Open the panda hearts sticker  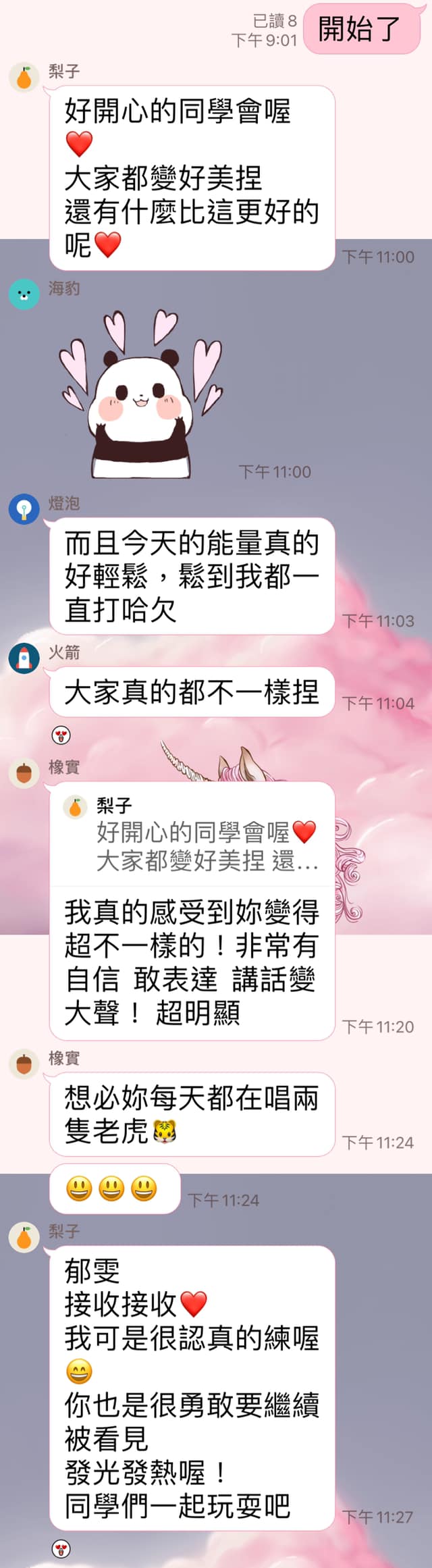pyautogui.click(x=140, y=395)
